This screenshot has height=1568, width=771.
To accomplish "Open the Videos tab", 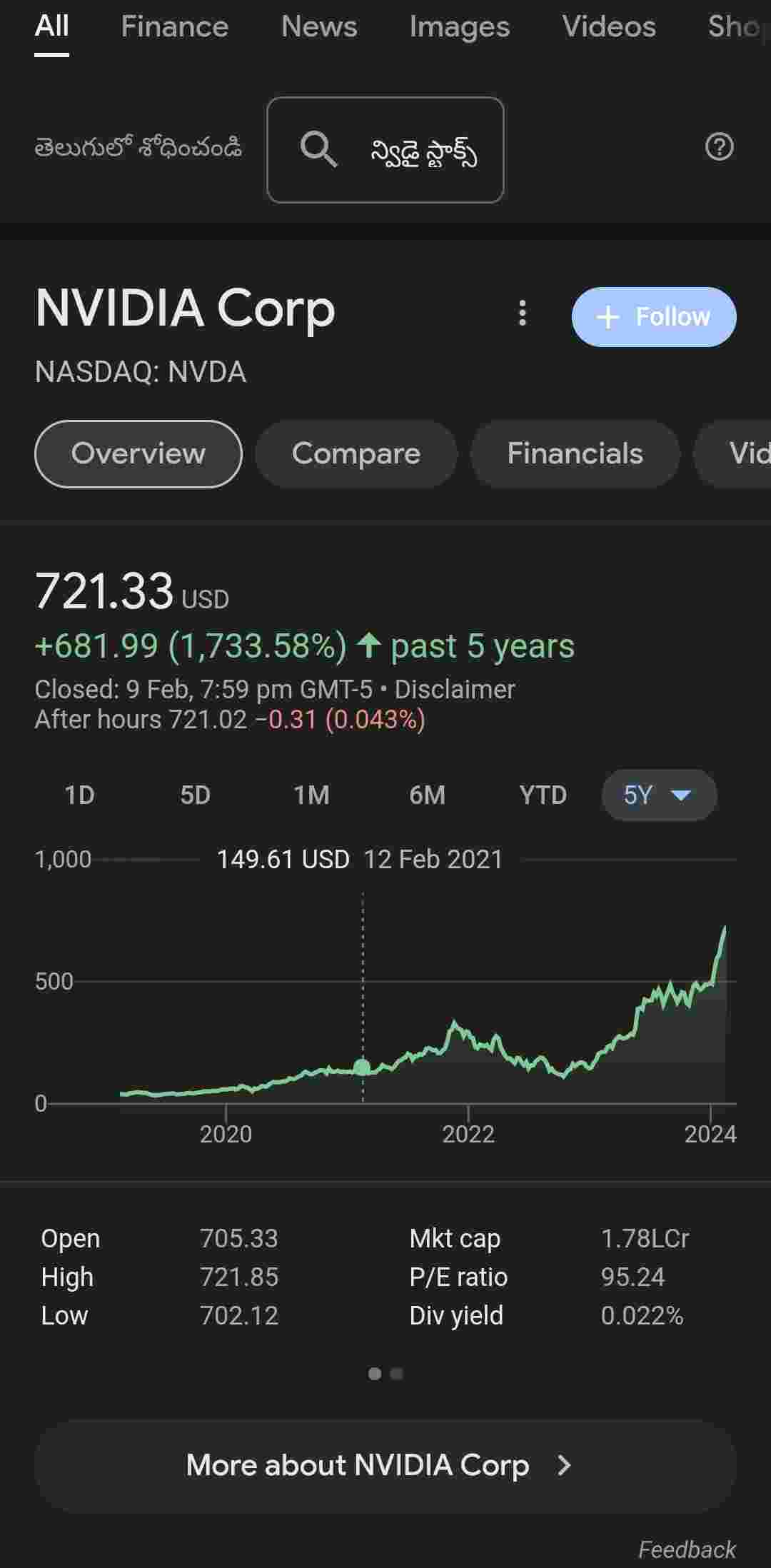I will coord(608,27).
